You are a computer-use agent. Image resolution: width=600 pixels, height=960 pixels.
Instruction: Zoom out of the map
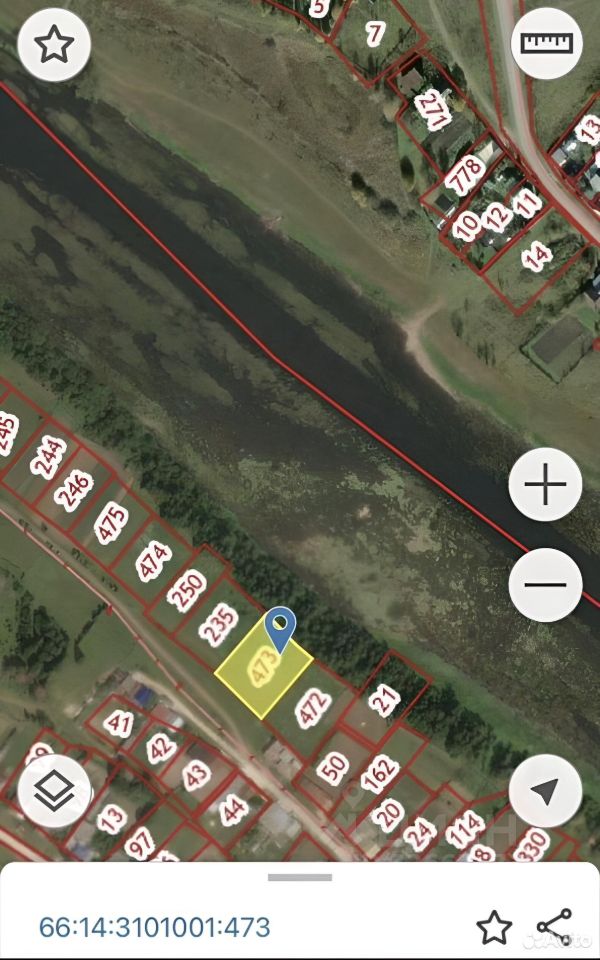click(x=545, y=585)
